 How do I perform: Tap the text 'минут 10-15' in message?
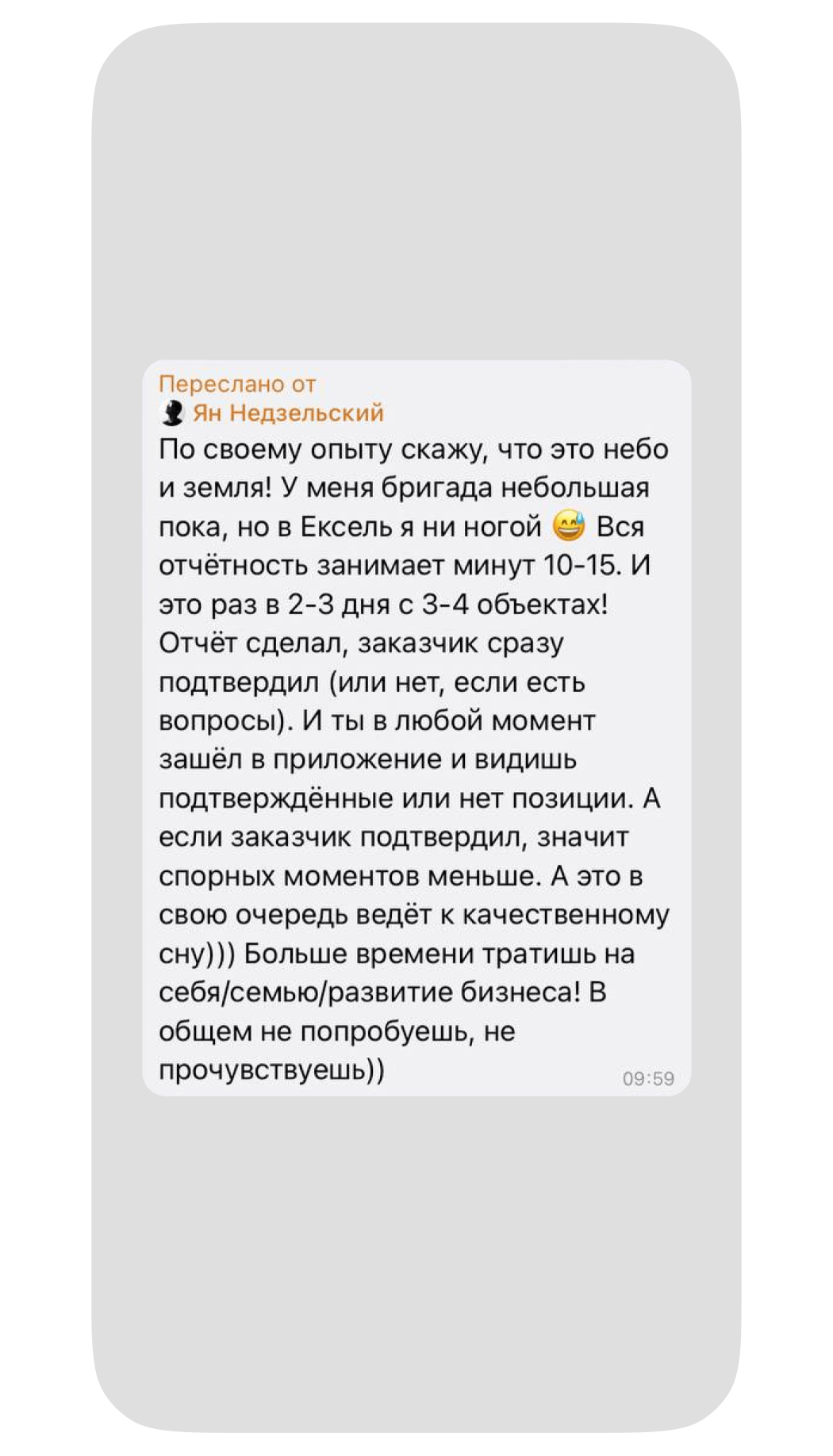(508, 567)
